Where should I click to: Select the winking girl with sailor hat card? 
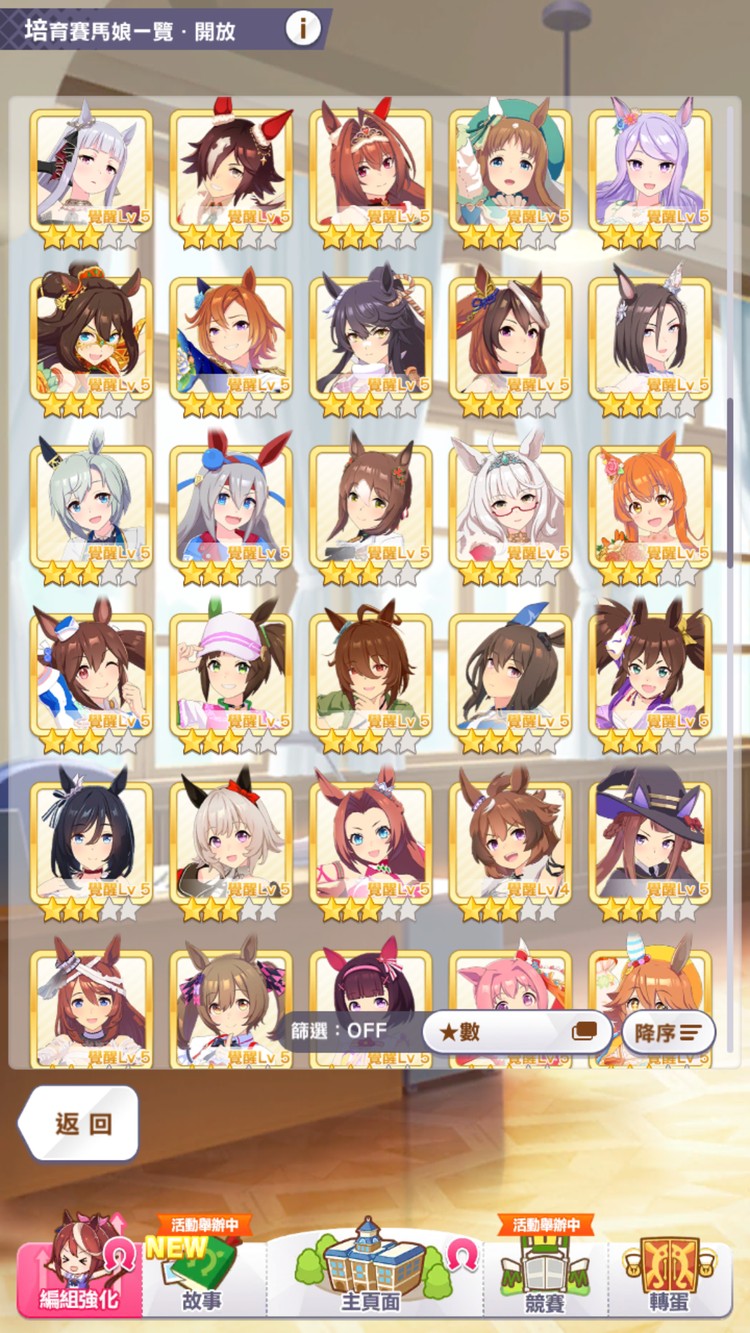pos(92,674)
